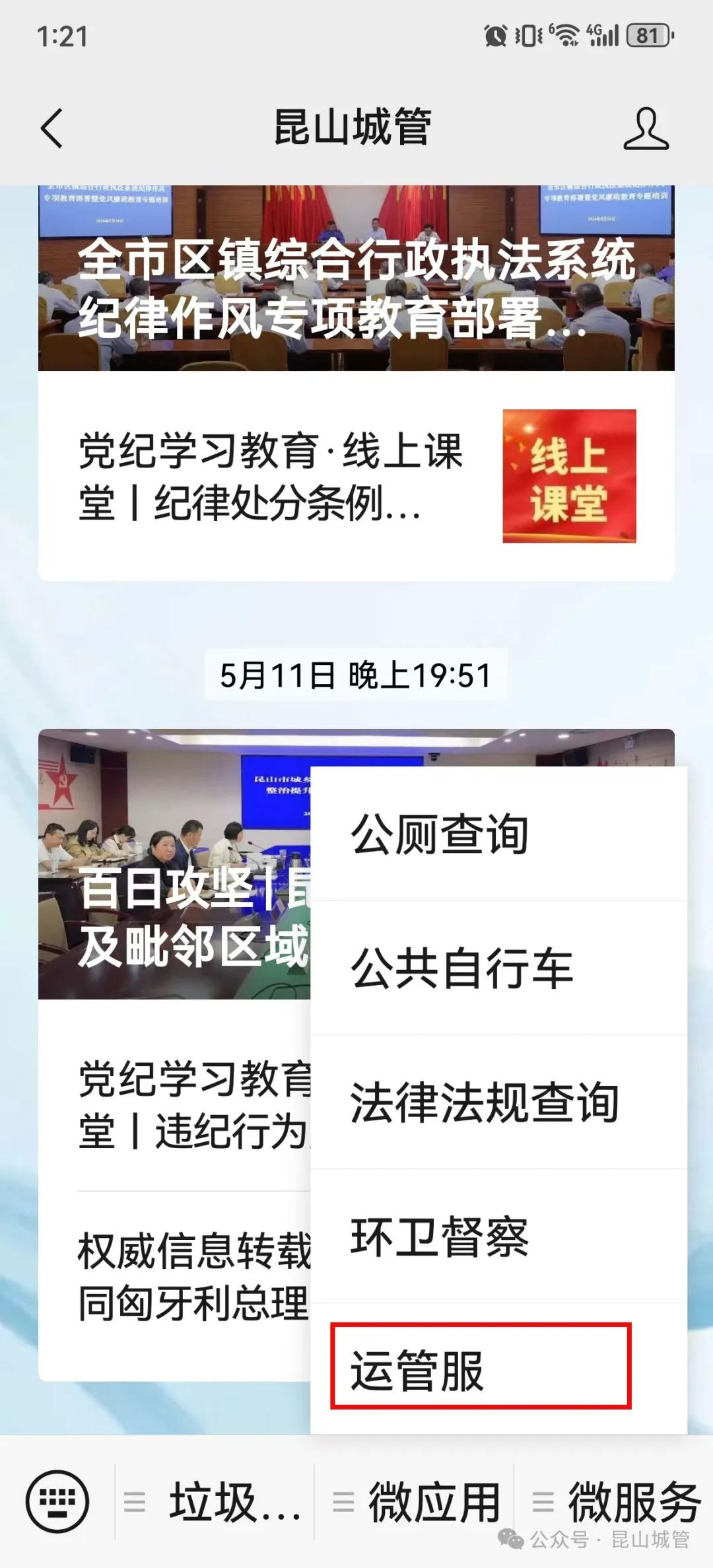Go back from 昆山城管 account page

[51, 128]
